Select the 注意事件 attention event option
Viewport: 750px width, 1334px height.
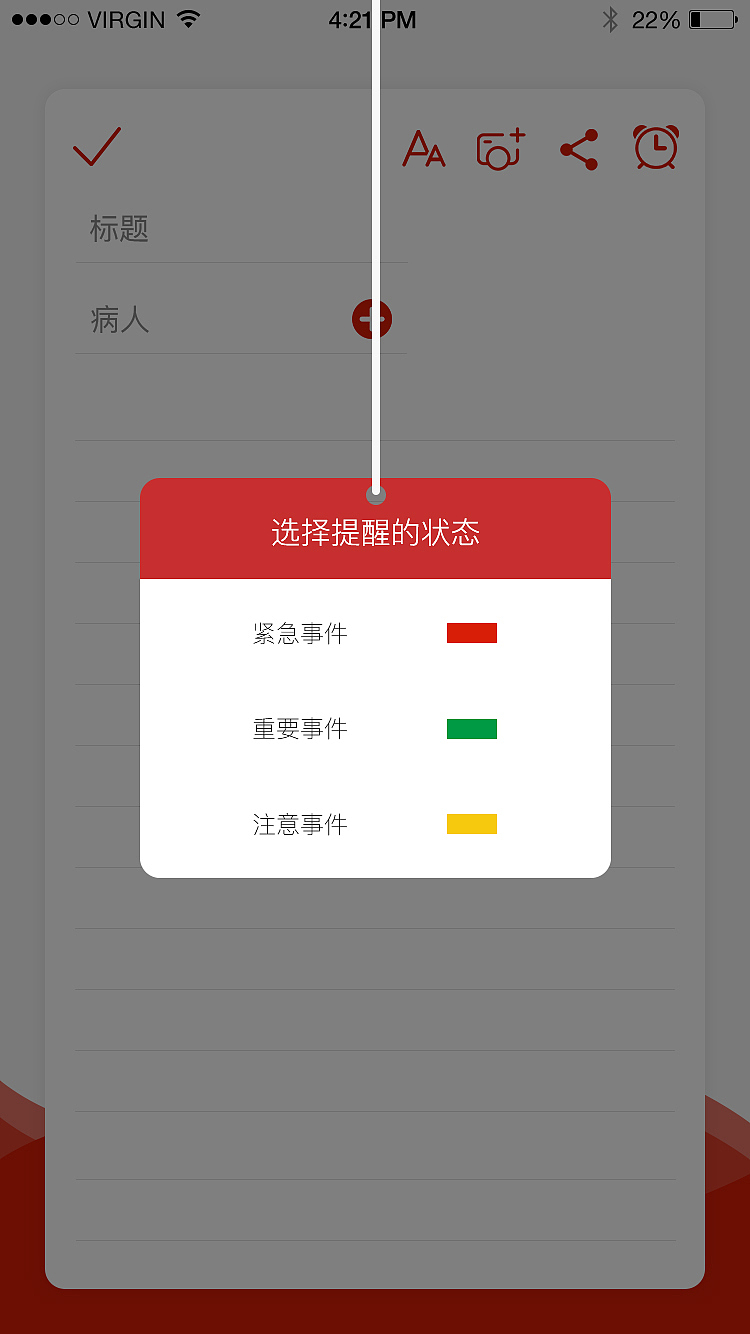pyautogui.click(x=300, y=823)
